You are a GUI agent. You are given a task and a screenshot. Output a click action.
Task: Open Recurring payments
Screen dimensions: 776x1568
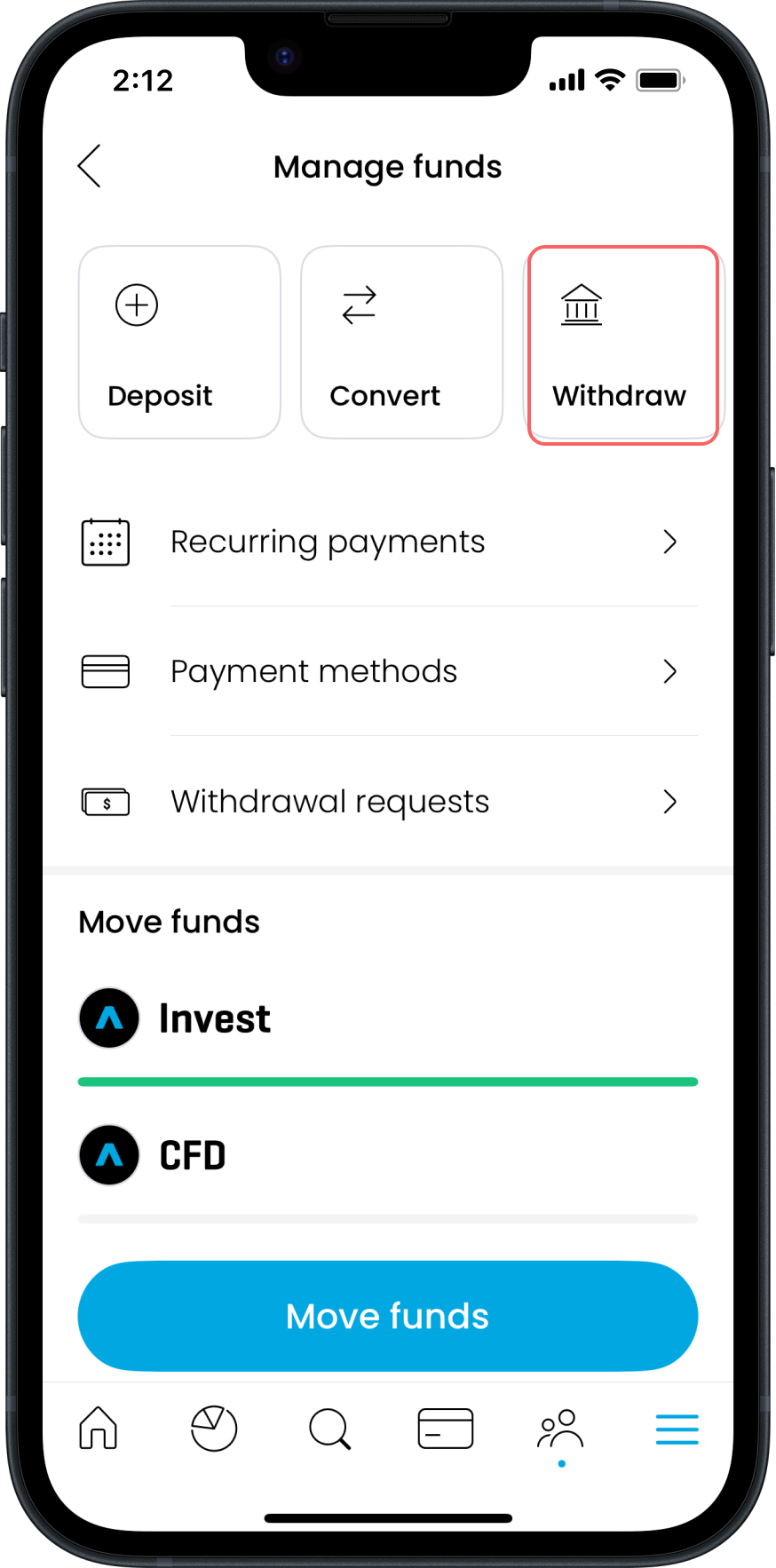tap(388, 542)
